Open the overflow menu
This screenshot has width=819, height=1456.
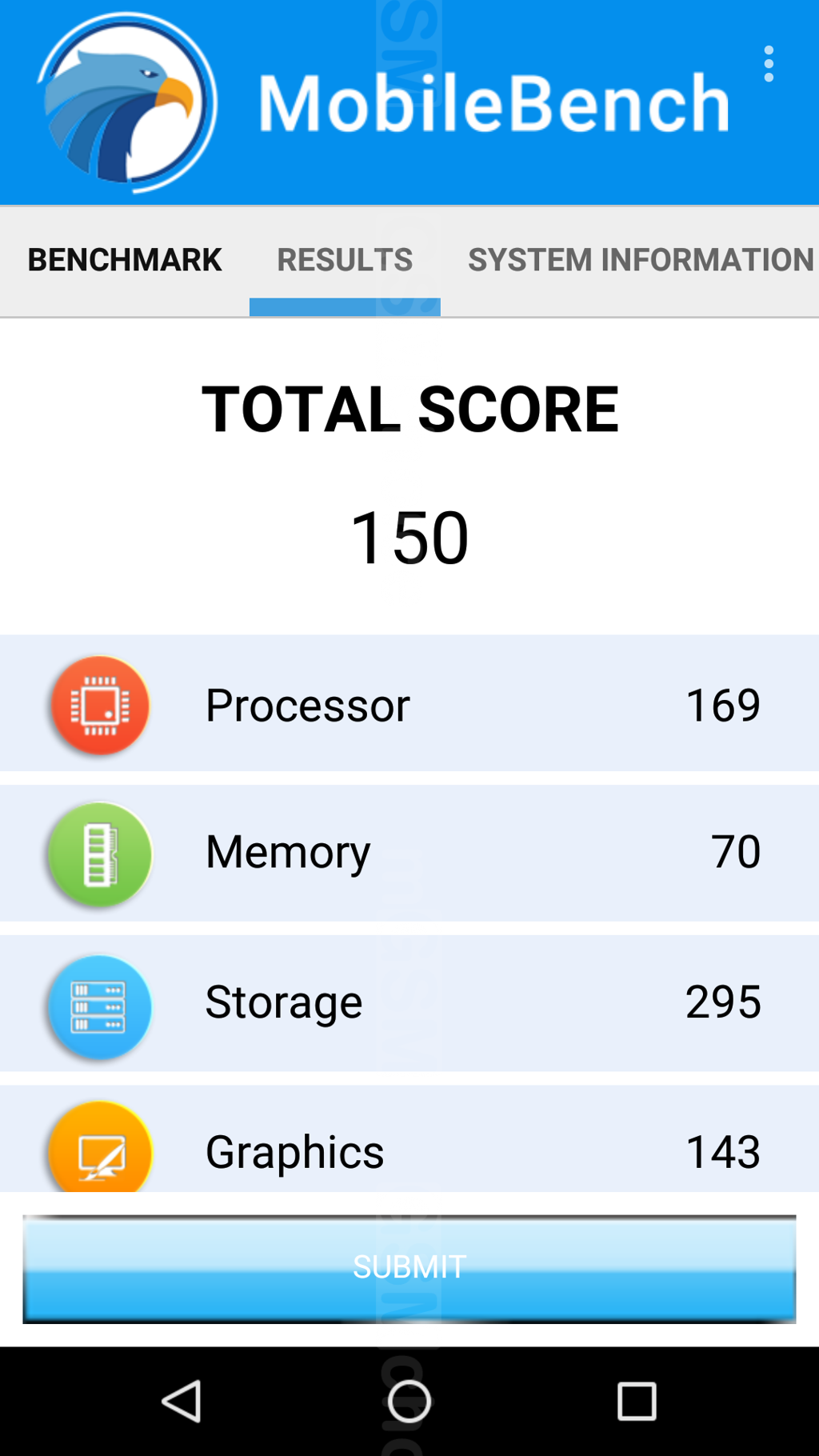[x=768, y=64]
